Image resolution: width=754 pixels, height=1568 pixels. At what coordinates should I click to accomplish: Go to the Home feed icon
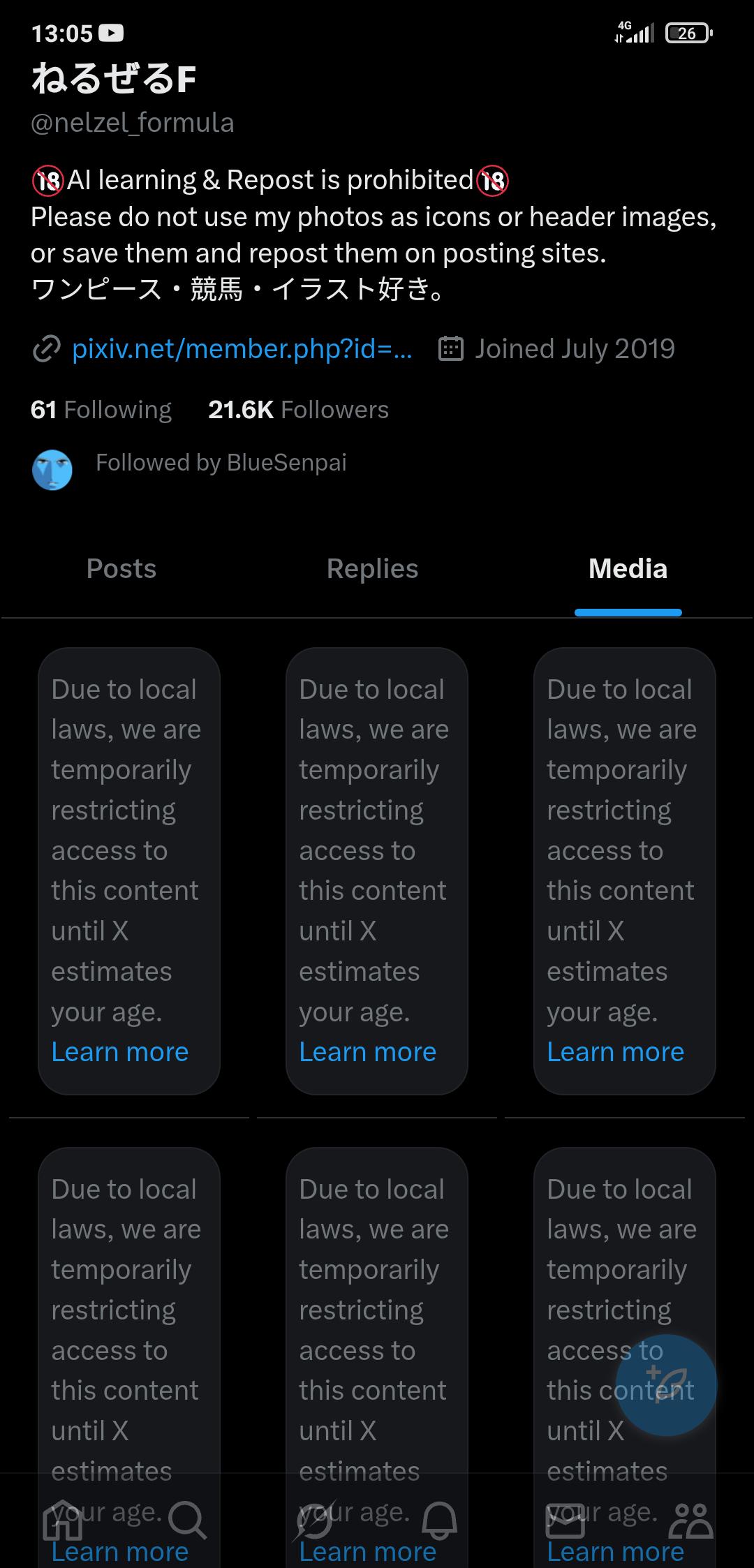click(x=63, y=1521)
